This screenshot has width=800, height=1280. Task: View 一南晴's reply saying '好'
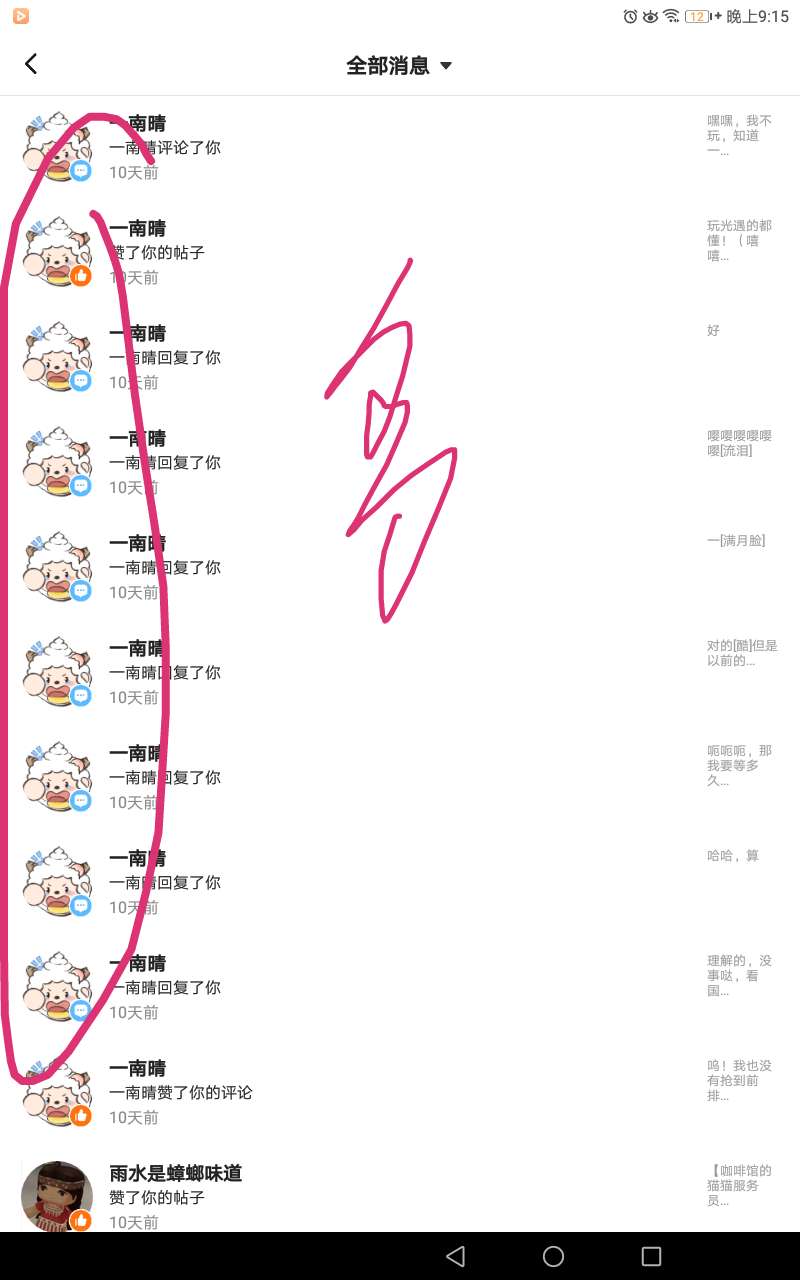click(400, 357)
